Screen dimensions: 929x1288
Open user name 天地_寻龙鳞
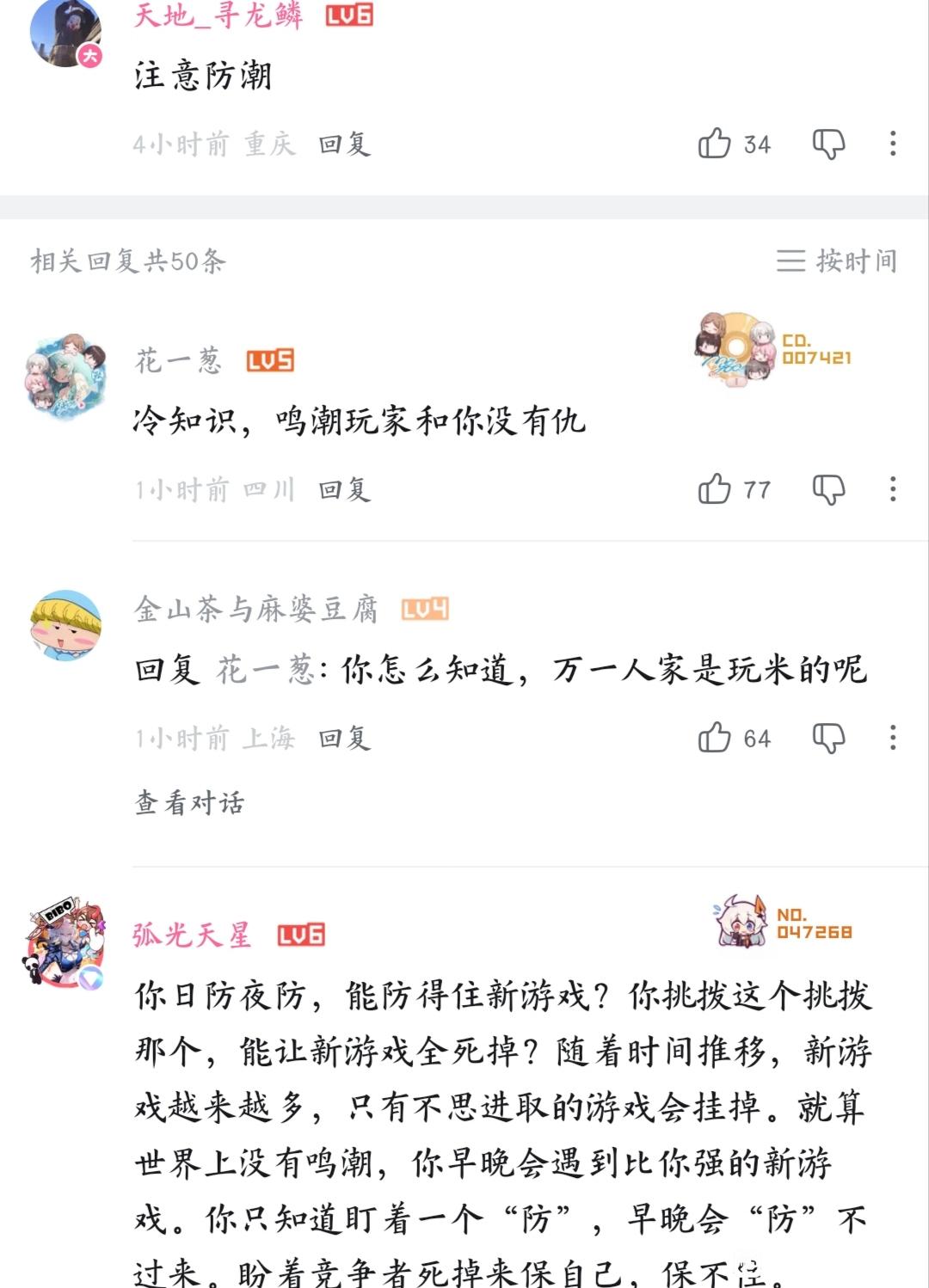(218, 15)
